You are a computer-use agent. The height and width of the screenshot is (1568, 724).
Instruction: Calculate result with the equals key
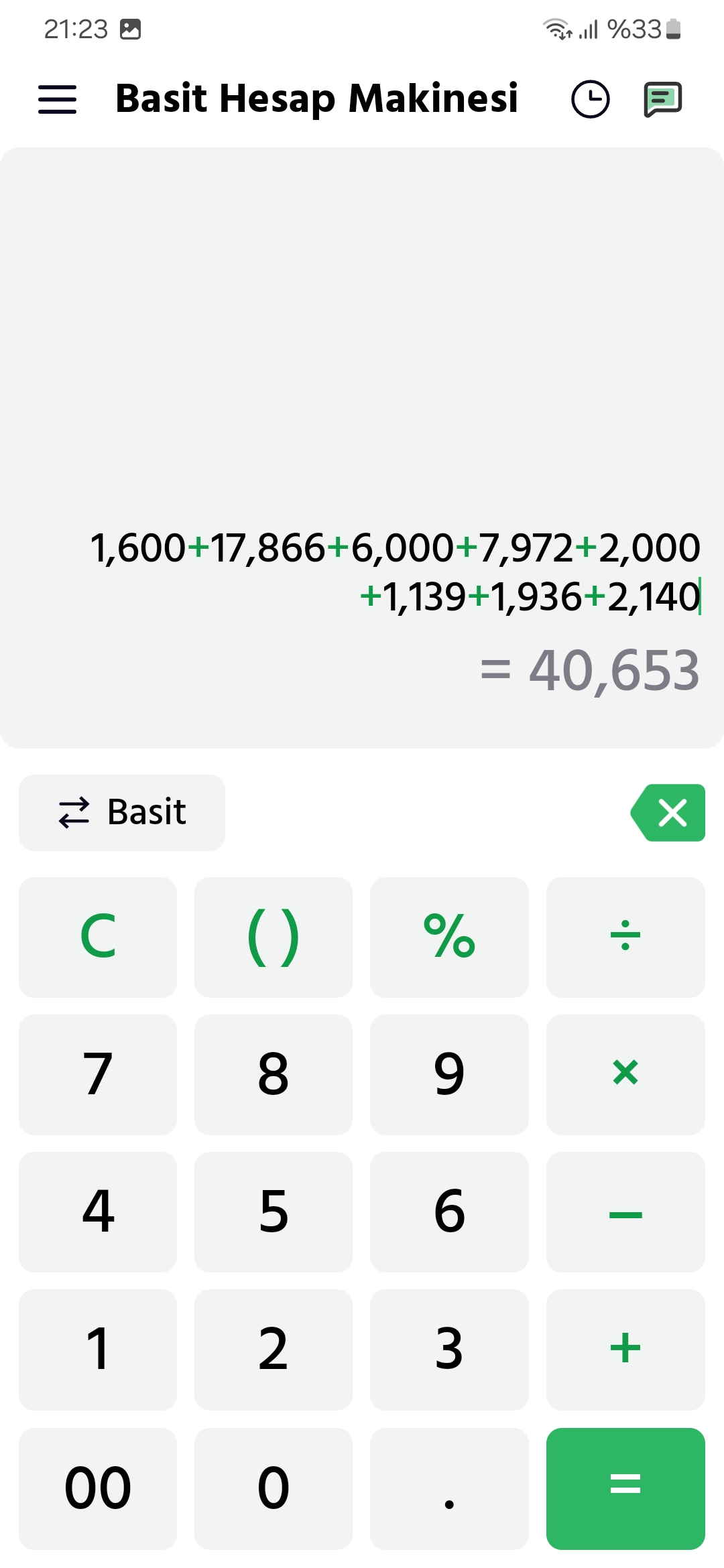(x=625, y=1488)
